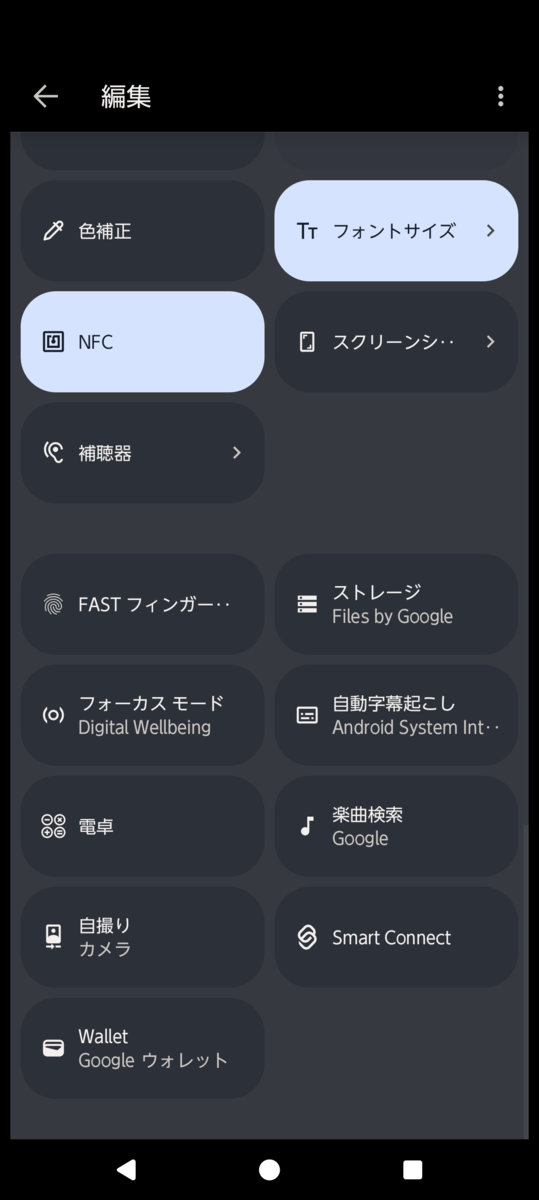539x1200 pixels.
Task: Tap the ストレージ Files by Google tile
Action: pyautogui.click(x=396, y=604)
